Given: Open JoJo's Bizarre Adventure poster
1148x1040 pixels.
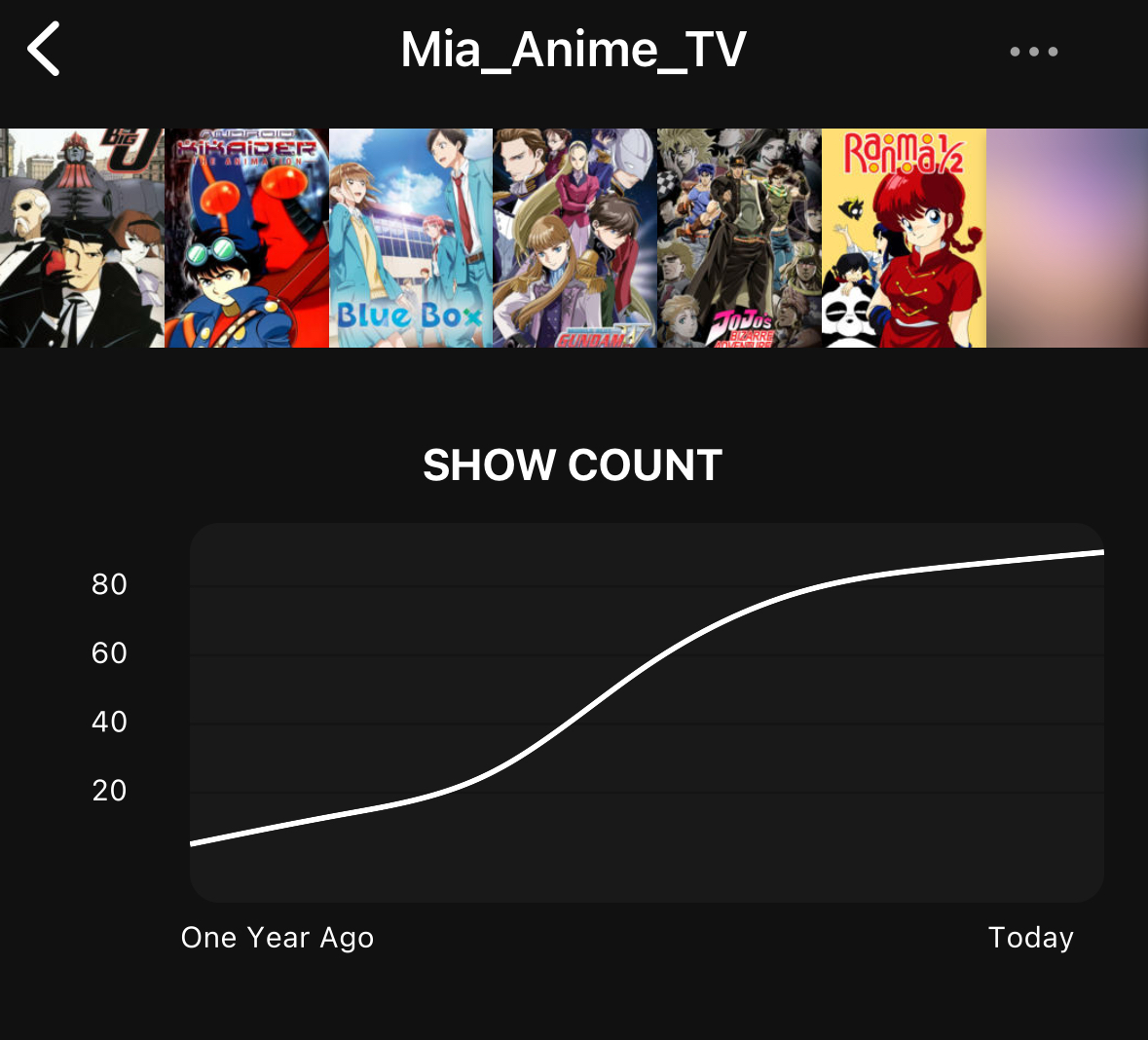Looking at the screenshot, I should point(739,239).
